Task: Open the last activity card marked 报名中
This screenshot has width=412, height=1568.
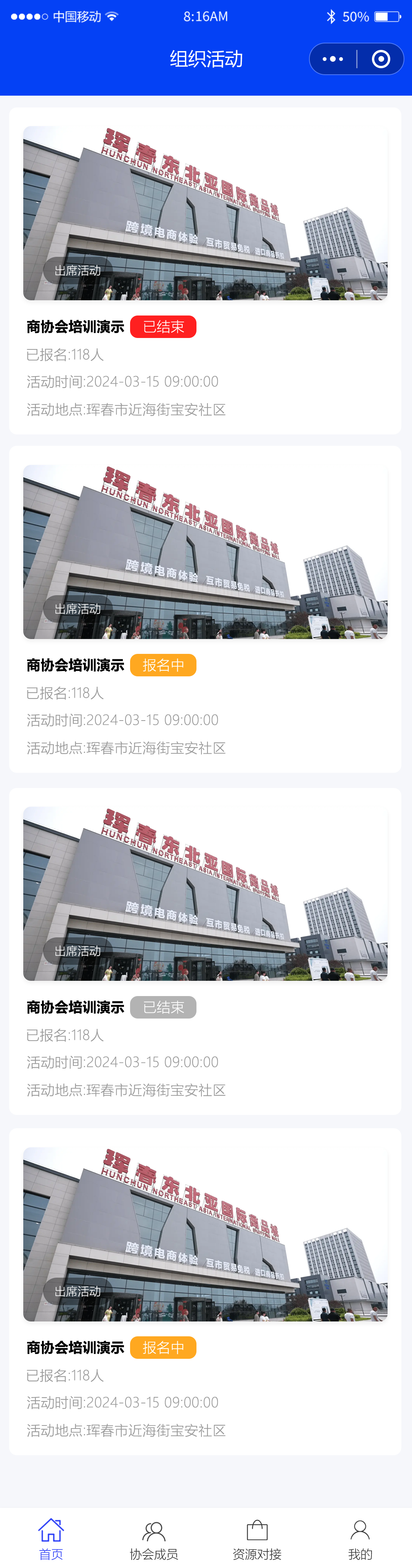Action: pyautogui.click(x=205, y=1292)
